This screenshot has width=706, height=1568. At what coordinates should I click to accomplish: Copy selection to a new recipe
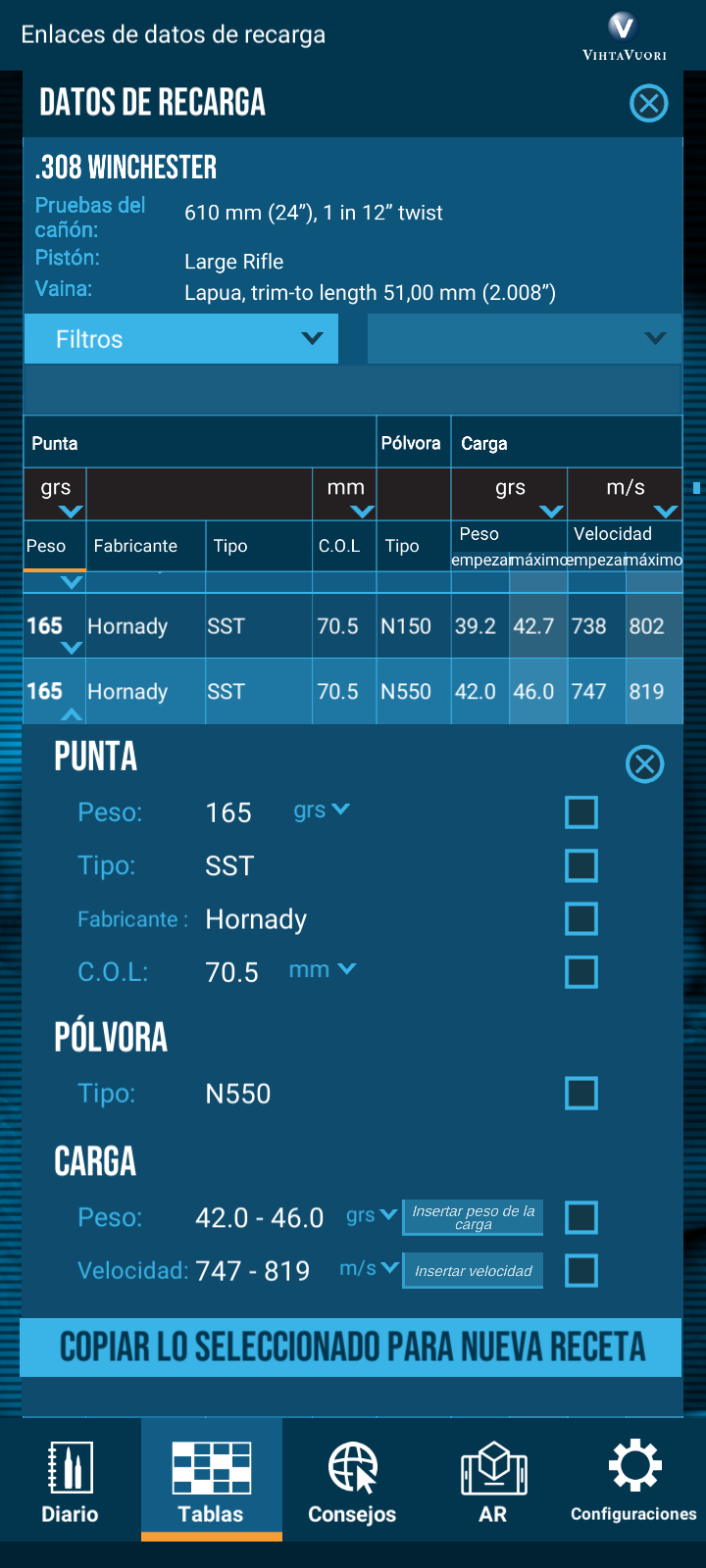351,1347
